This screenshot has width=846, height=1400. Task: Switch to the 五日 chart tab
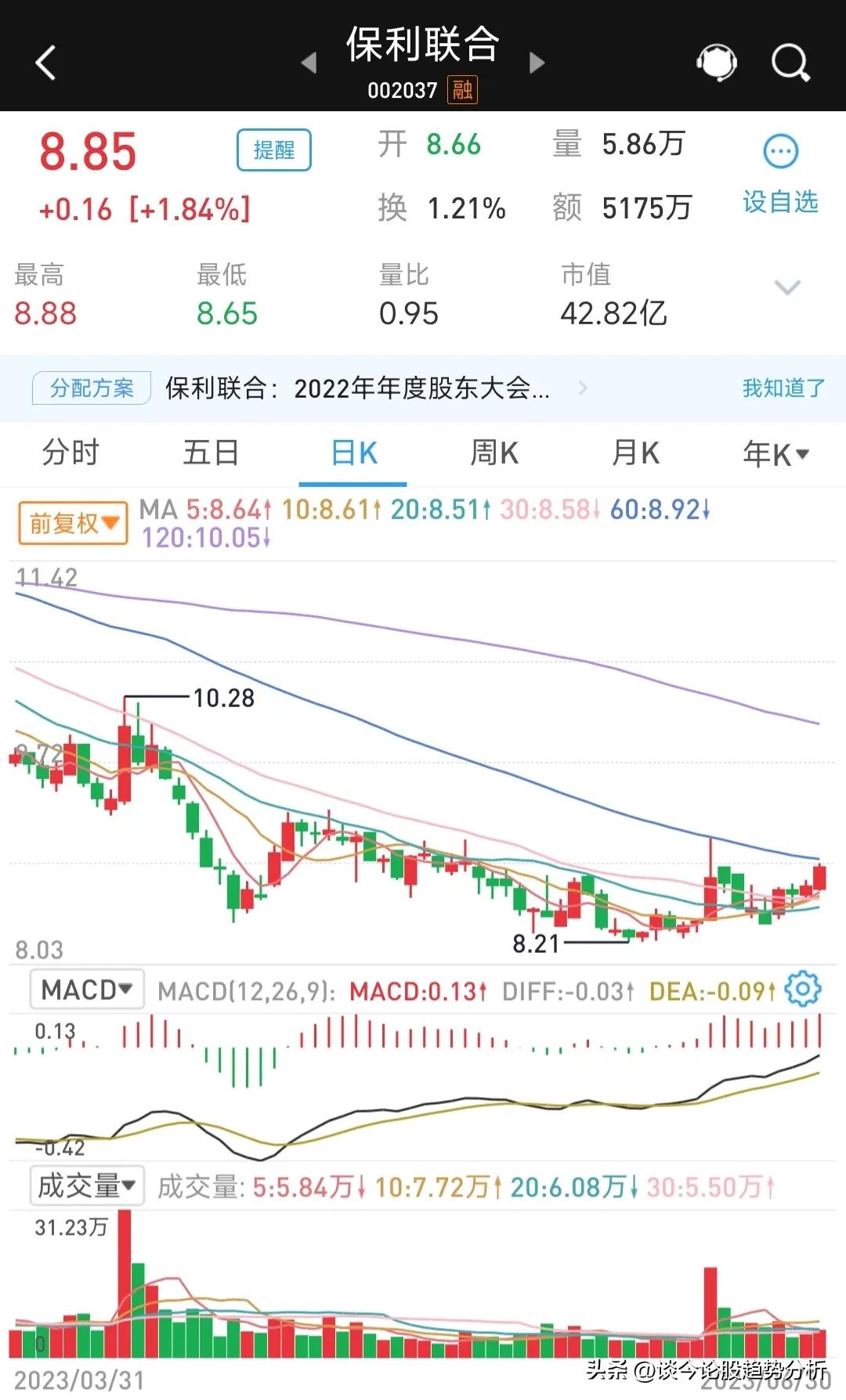click(x=211, y=453)
